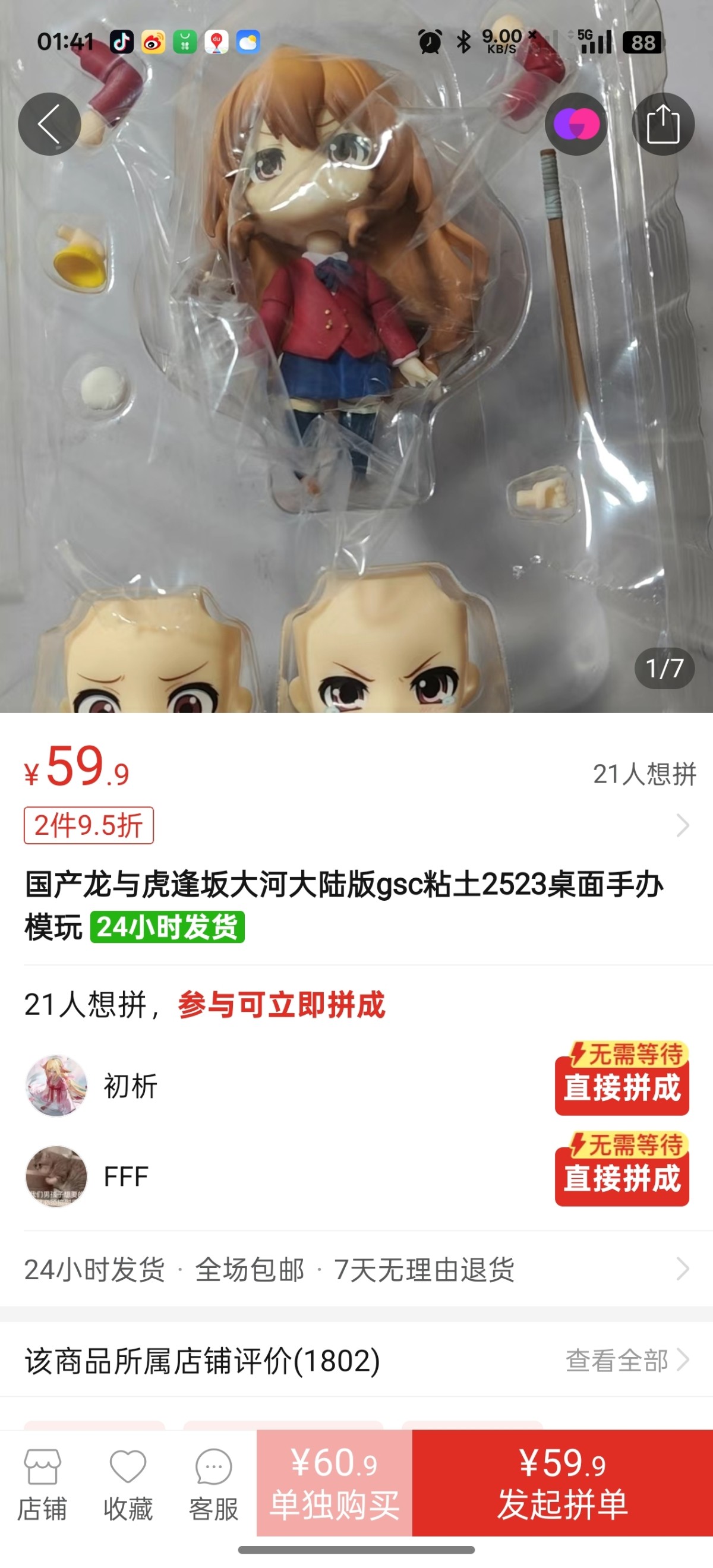This screenshot has width=713, height=1568.
Task: Buy alone for ¥60.9 单独购买
Action: point(335,1483)
